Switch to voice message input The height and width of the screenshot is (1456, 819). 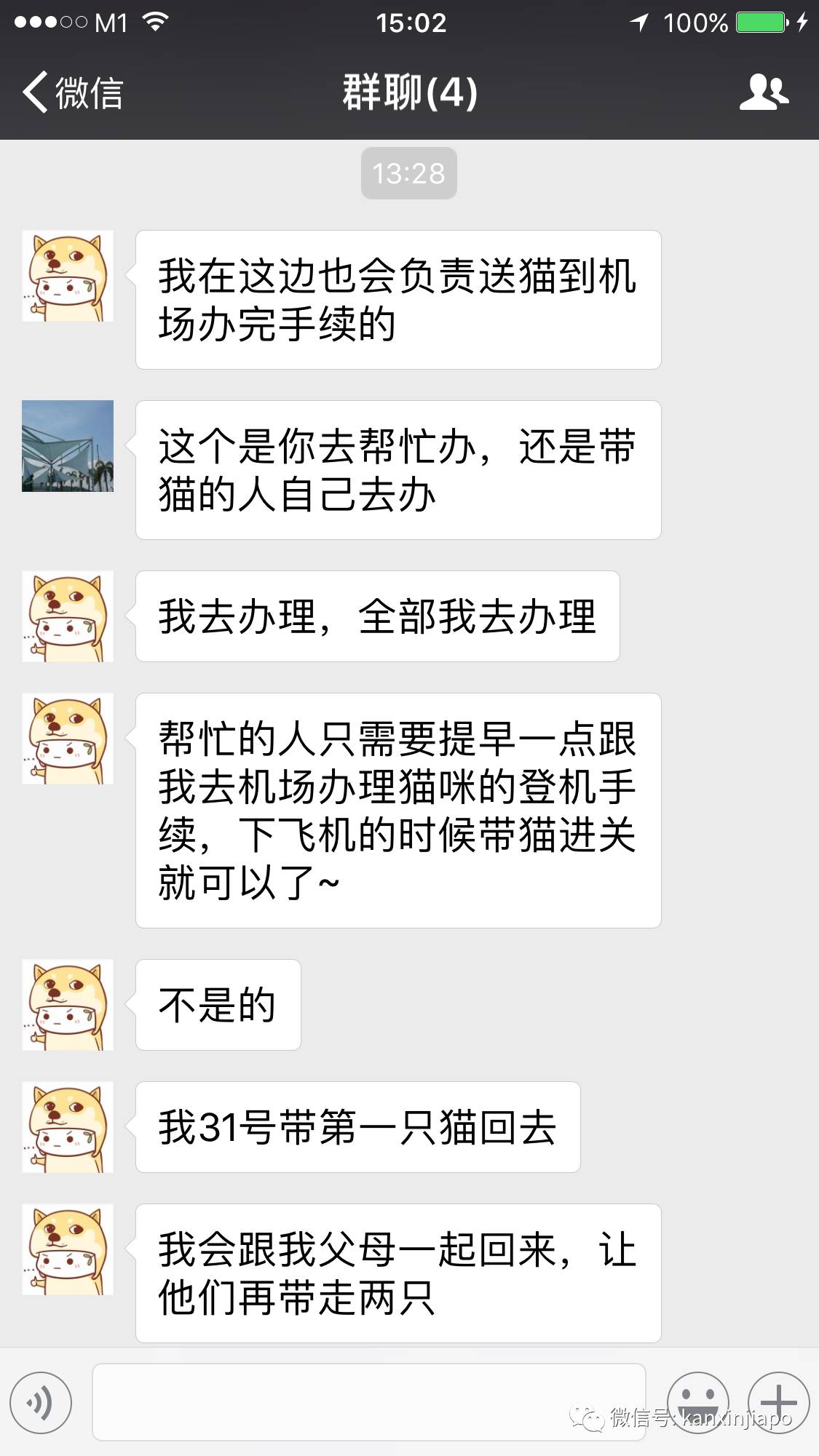41,1402
